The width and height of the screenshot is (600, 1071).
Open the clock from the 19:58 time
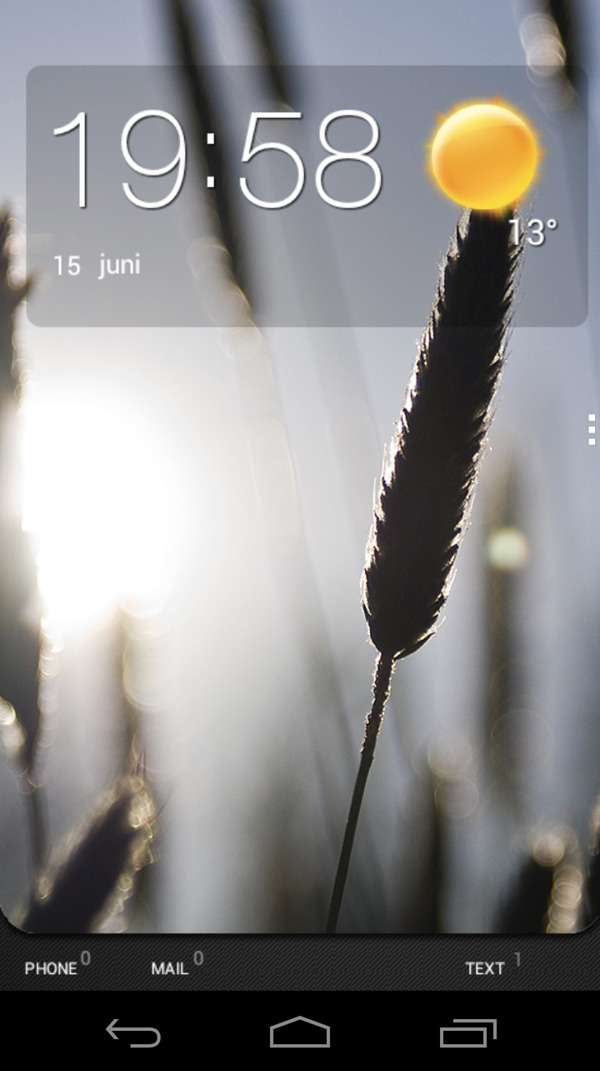tap(217, 160)
